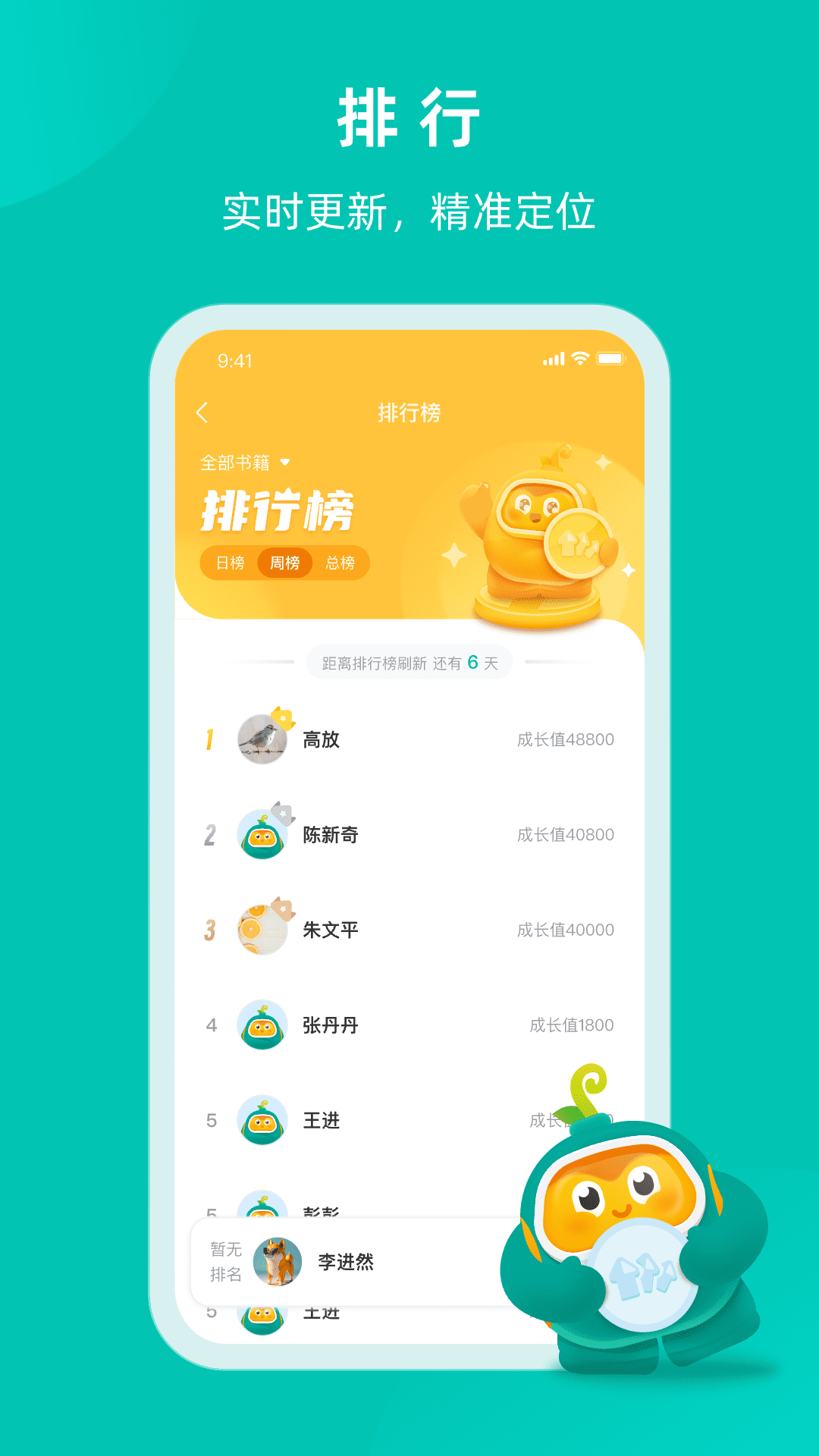Tap 高放's bird avatar

pyautogui.click(x=262, y=739)
